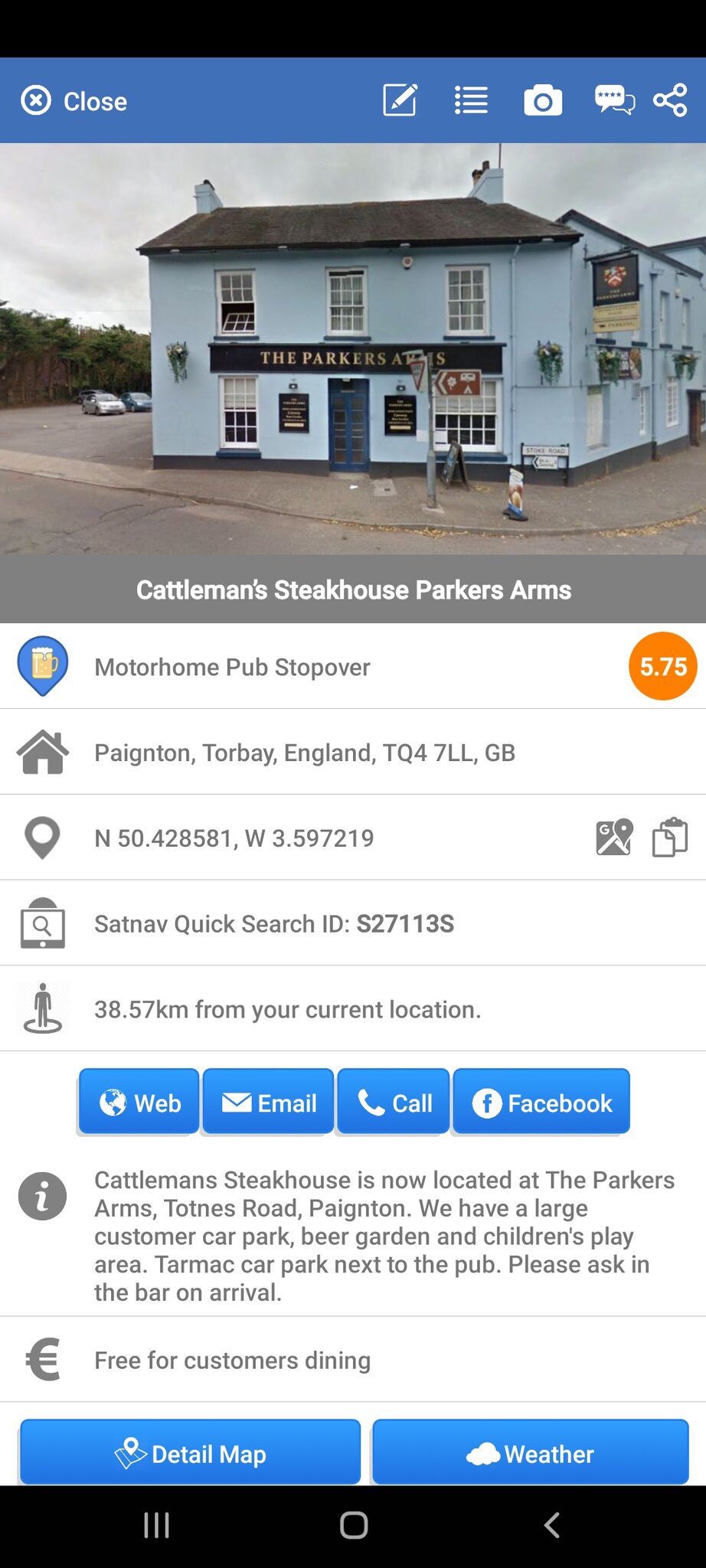Copy the coordinates to clipboard
Image resolution: width=706 pixels, height=1568 pixels.
click(x=670, y=838)
